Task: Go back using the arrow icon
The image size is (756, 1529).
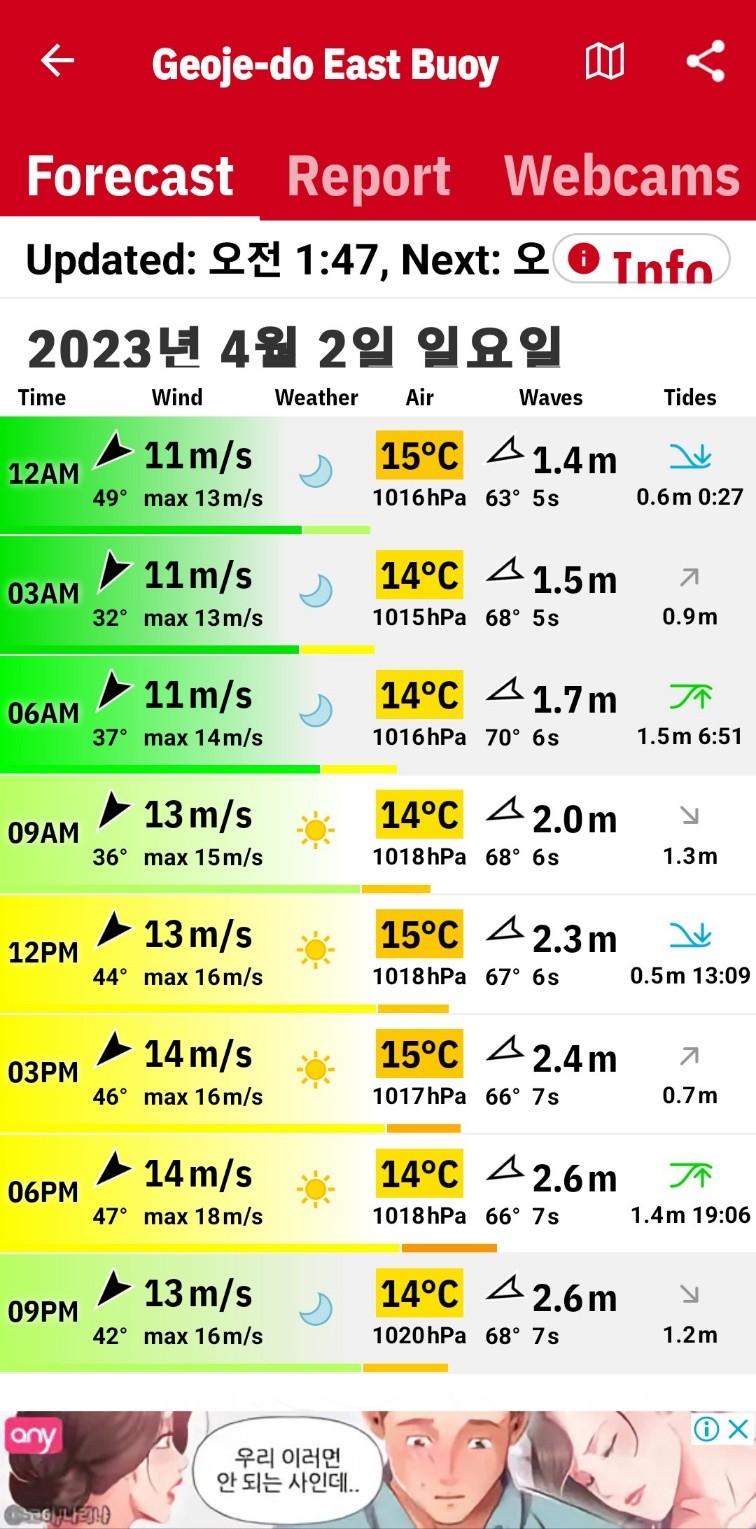Action: 57,62
